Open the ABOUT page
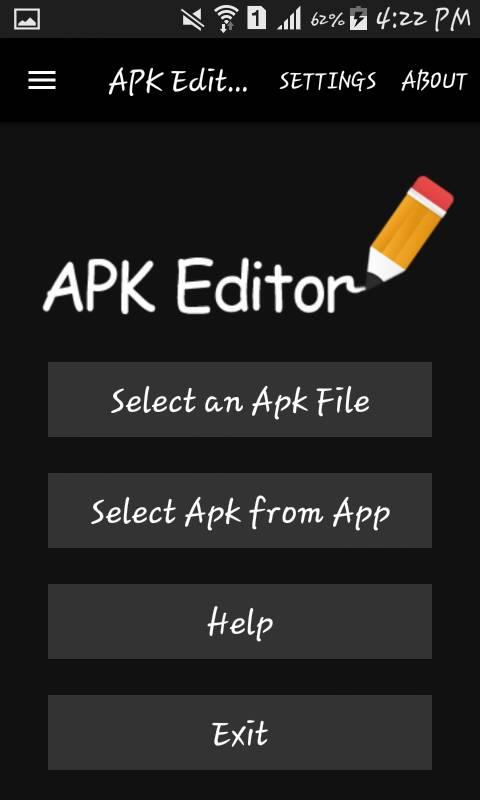Image resolution: width=480 pixels, height=800 pixels. pos(434,81)
